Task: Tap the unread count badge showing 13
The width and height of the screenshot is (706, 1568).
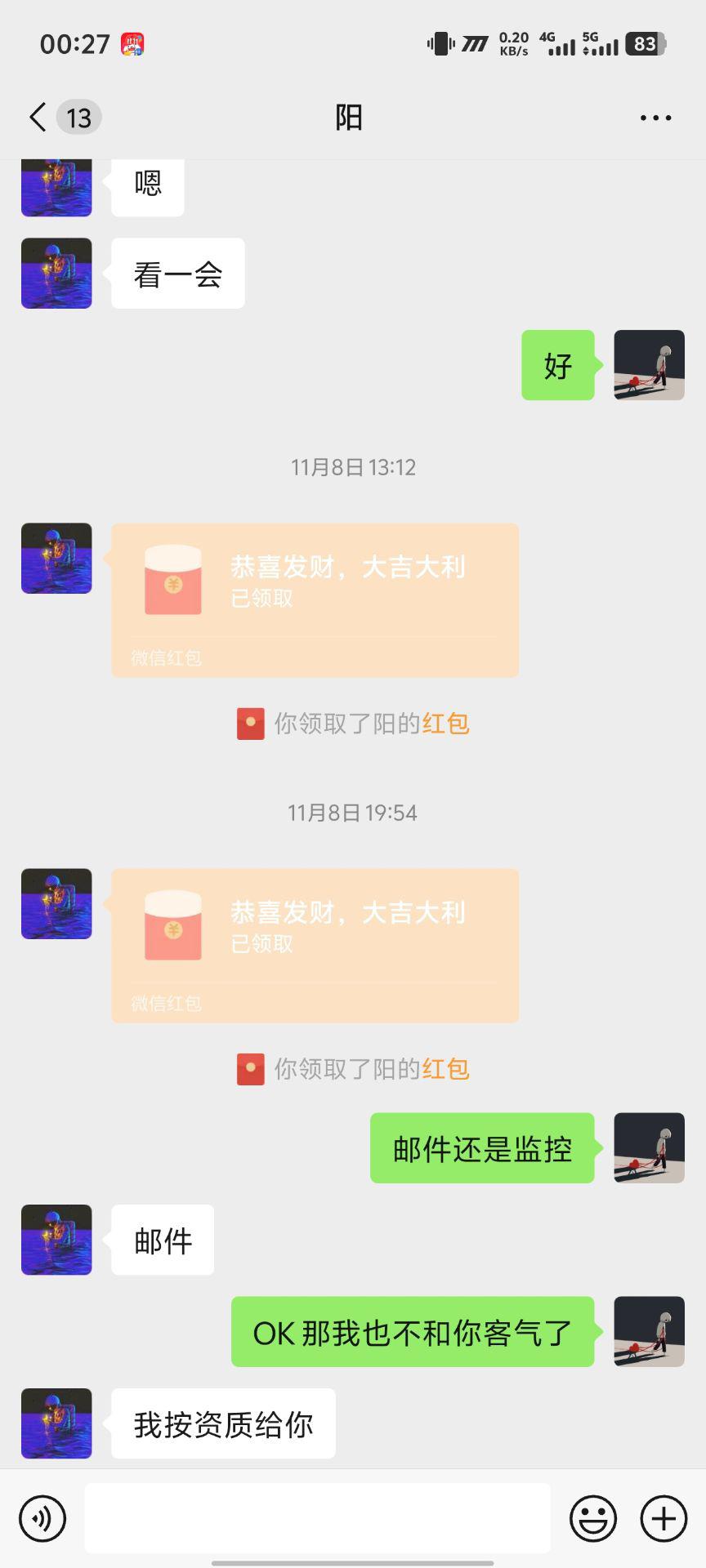Action: pyautogui.click(x=78, y=118)
